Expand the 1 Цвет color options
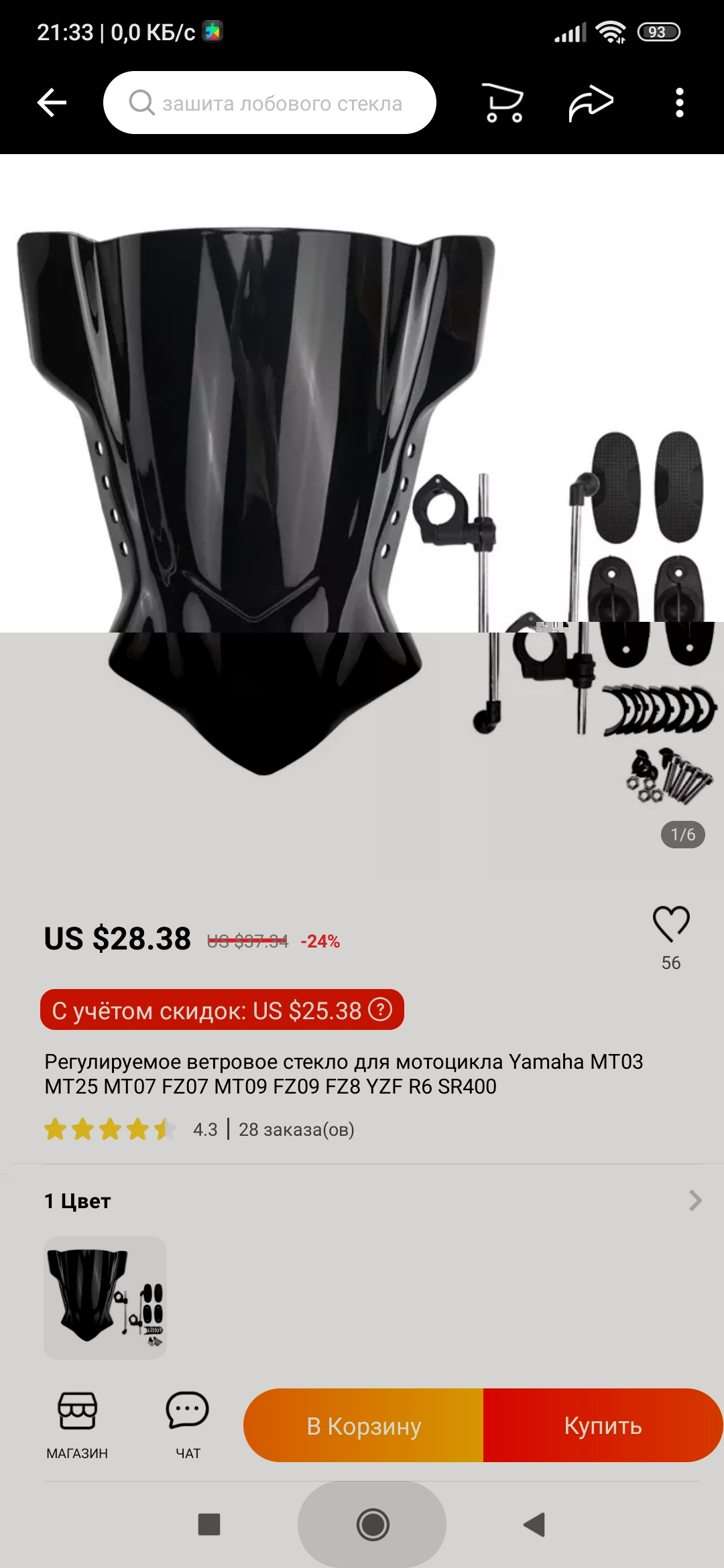724x1568 pixels. pyautogui.click(x=695, y=1200)
